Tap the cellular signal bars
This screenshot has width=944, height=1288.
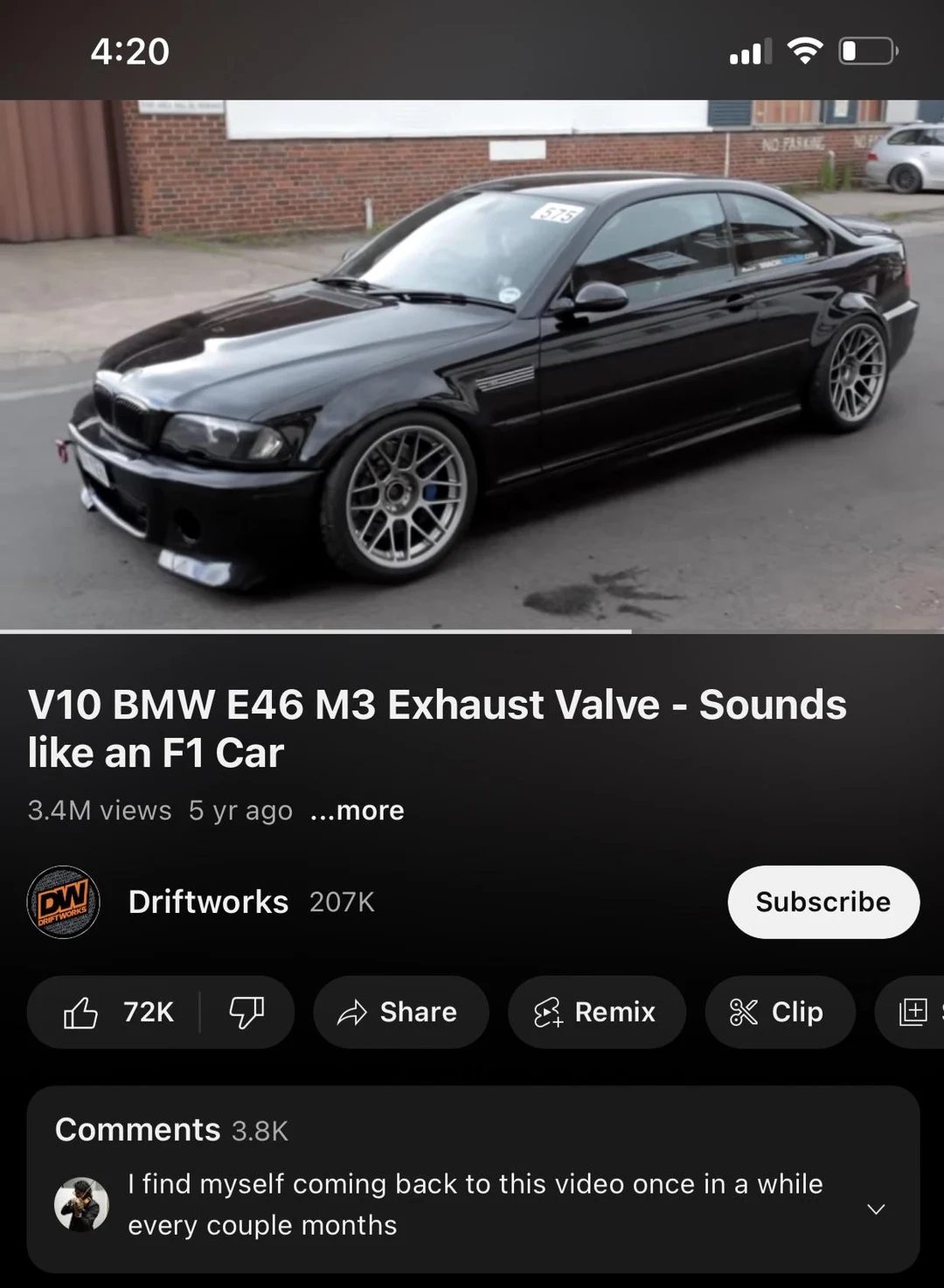(x=747, y=51)
